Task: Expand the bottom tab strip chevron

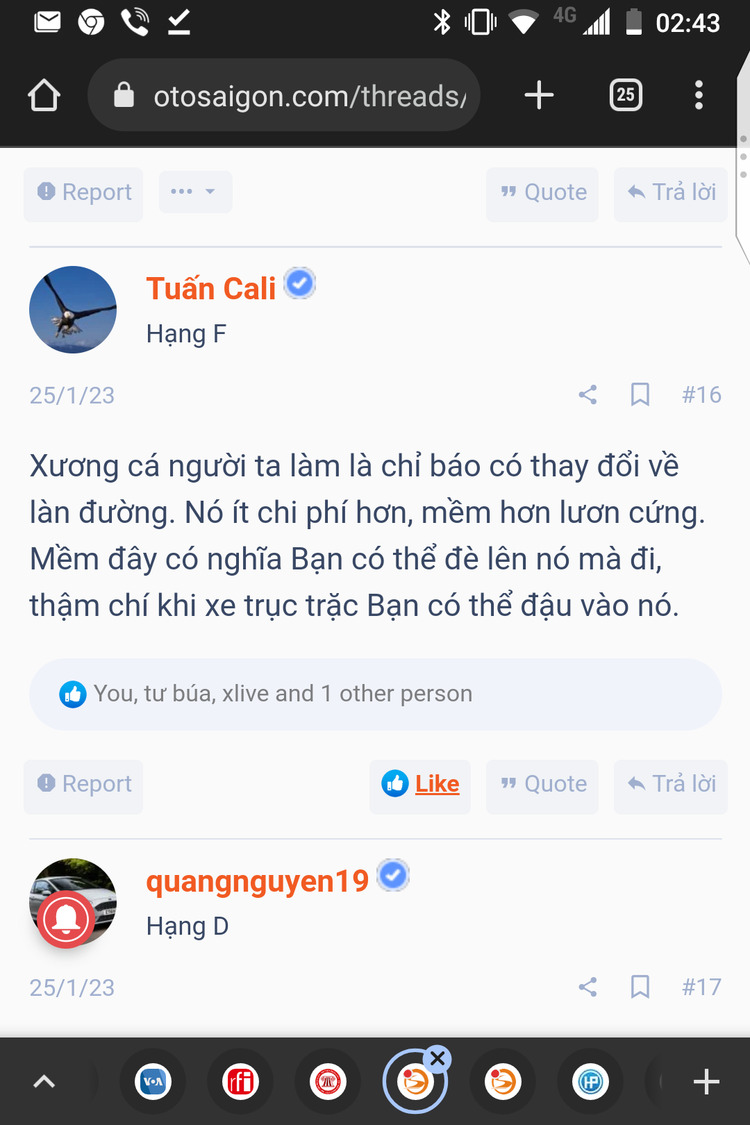Action: click(x=44, y=1082)
